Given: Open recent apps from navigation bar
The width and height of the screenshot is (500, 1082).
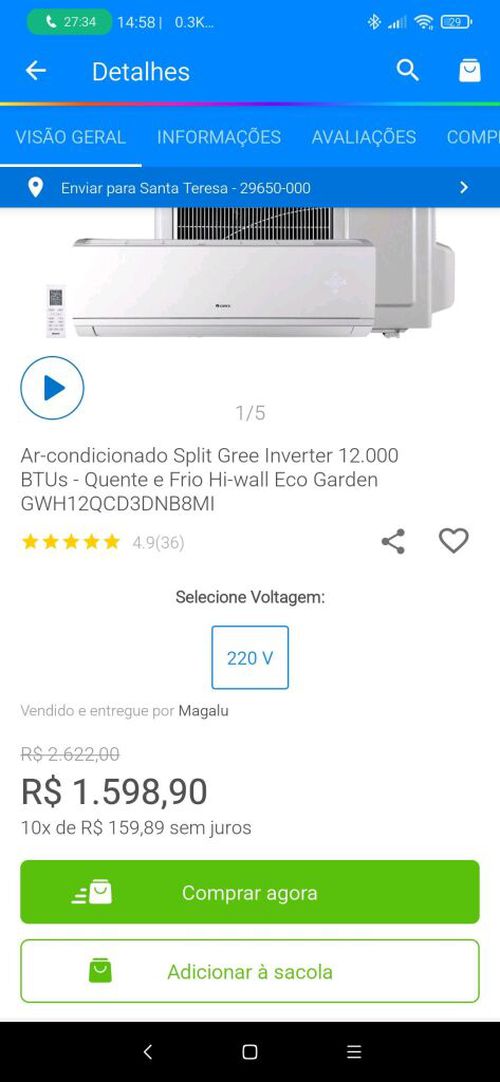Looking at the screenshot, I should click(x=354, y=1052).
